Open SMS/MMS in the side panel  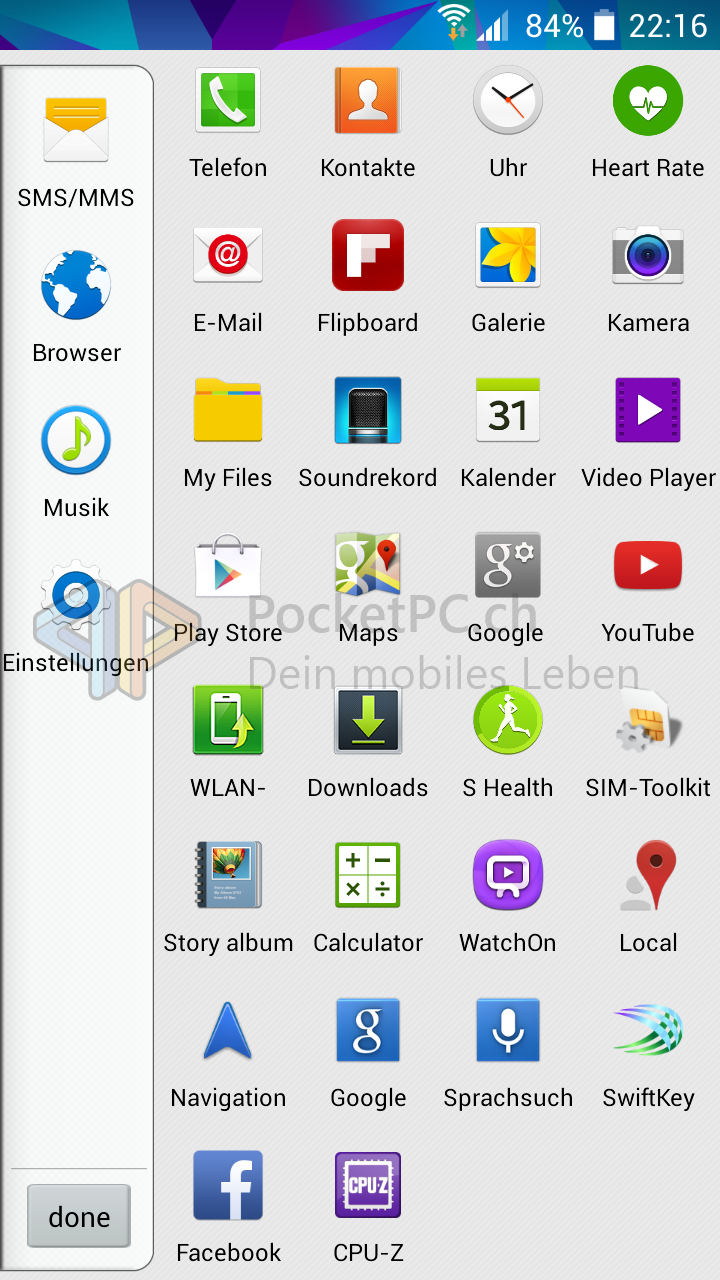76,148
